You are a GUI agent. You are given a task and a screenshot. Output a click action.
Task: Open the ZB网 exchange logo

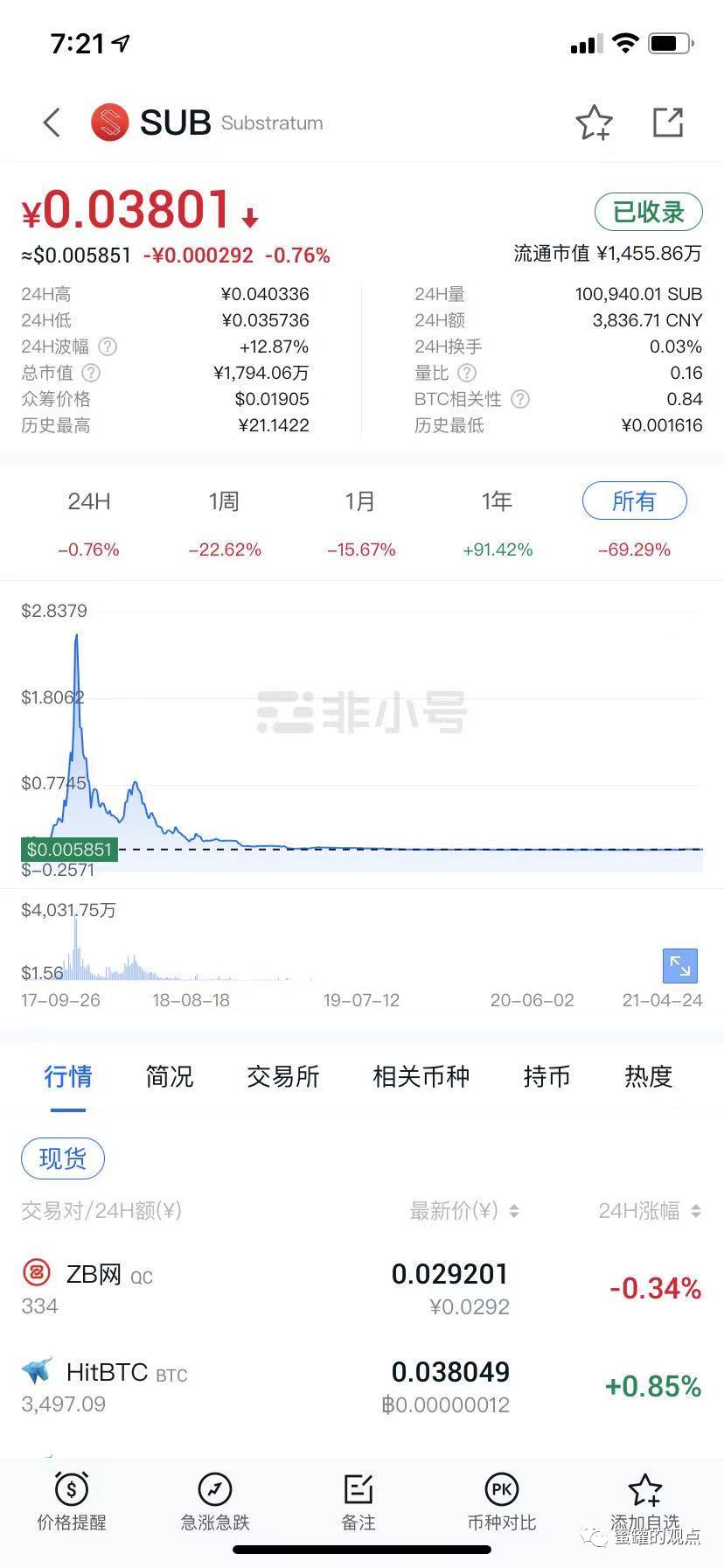point(35,1276)
